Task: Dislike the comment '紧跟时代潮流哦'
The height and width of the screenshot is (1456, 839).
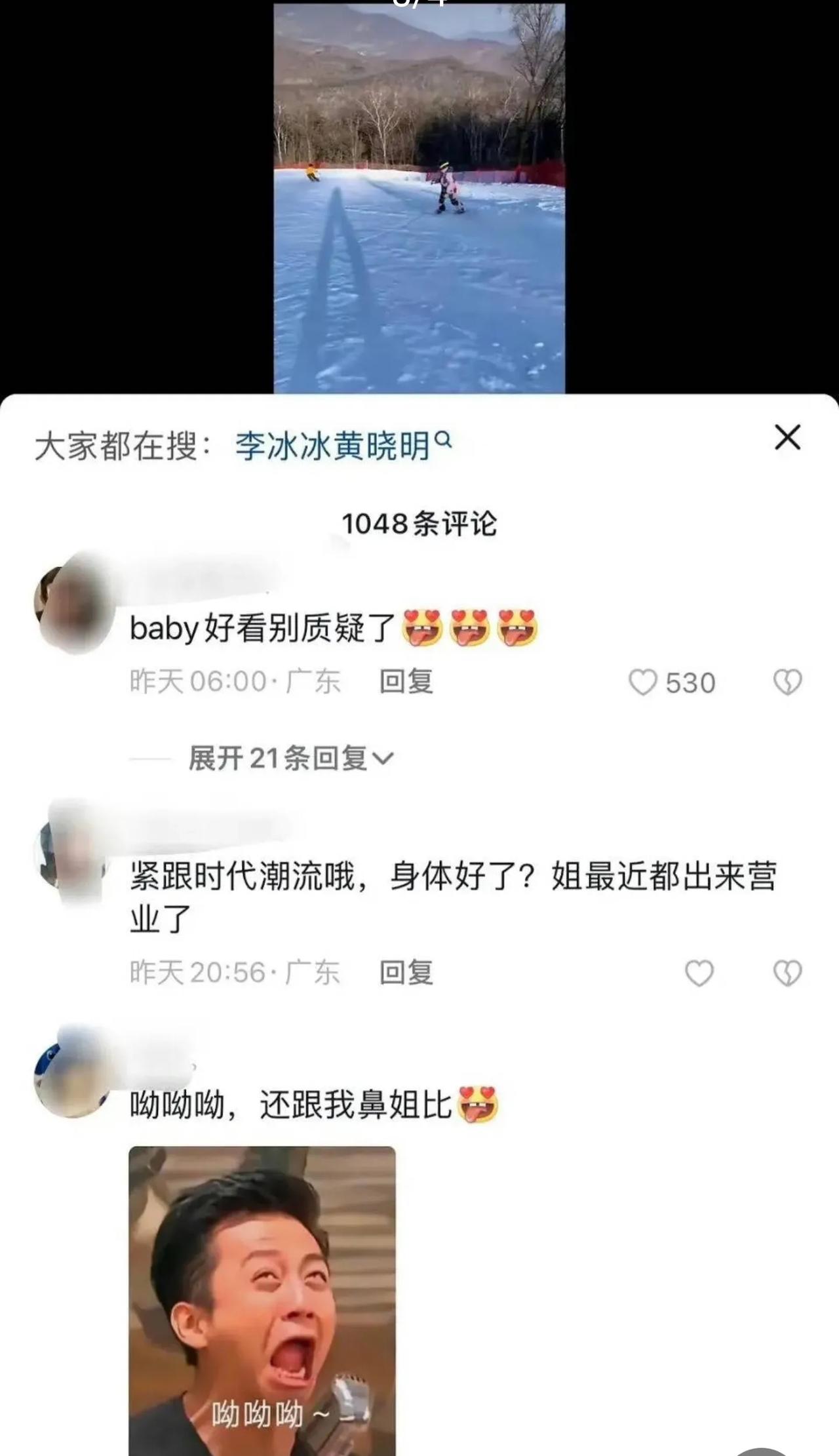Action: click(x=787, y=973)
